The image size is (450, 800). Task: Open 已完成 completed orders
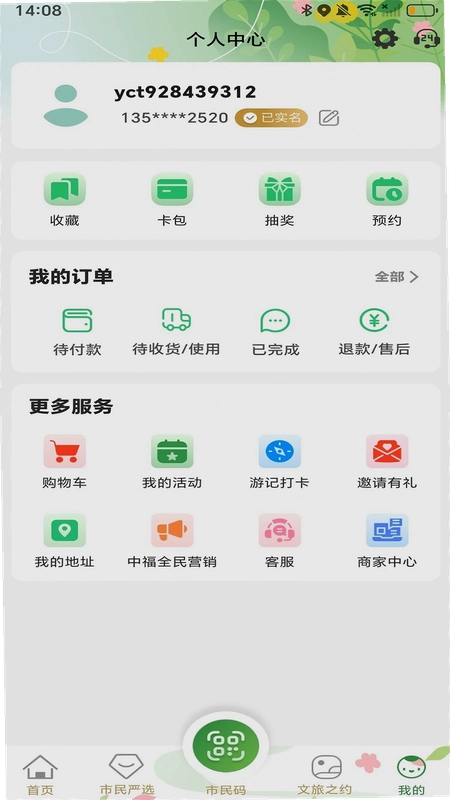276,332
